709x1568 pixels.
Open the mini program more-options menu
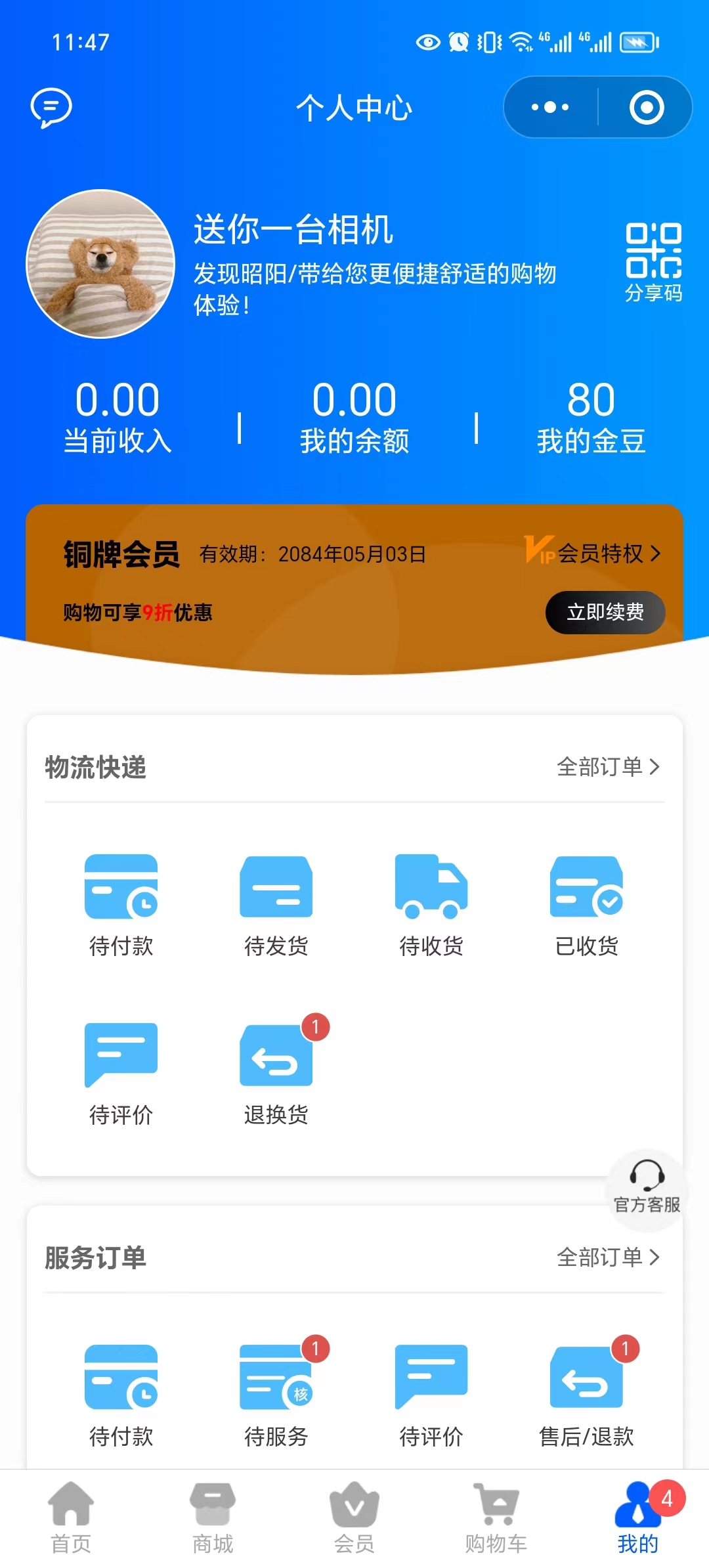[x=550, y=107]
